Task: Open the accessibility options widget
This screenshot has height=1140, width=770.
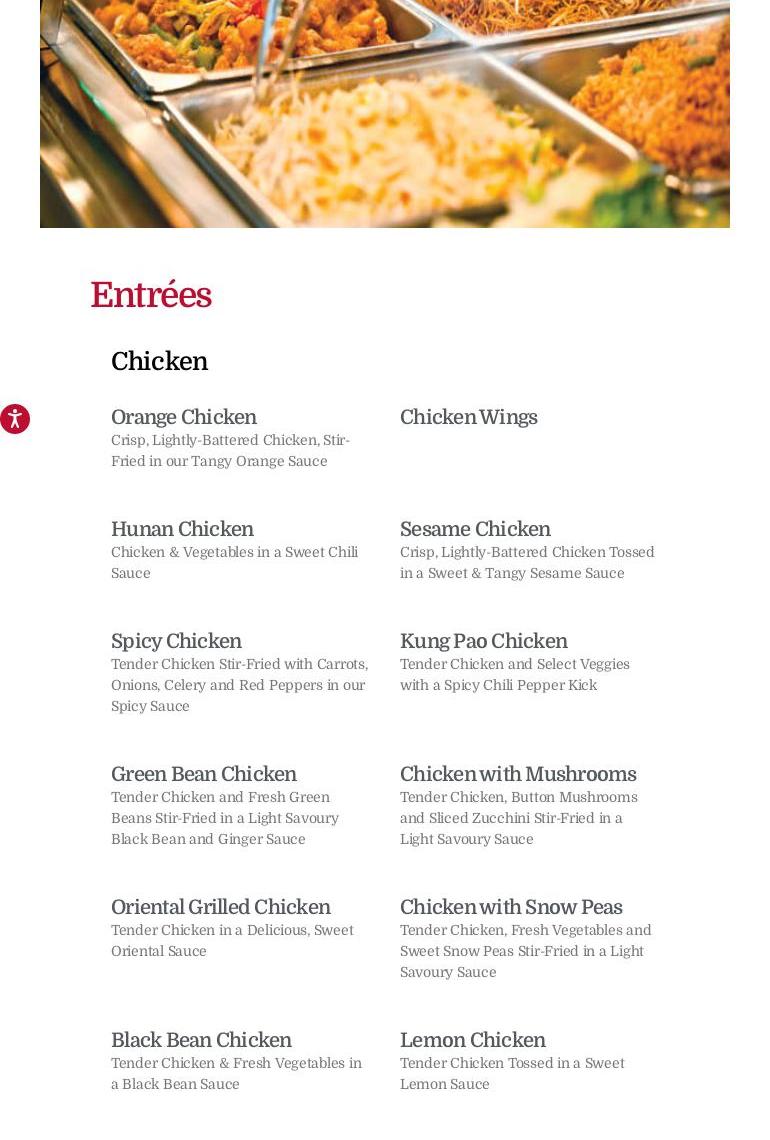Action: pos(15,418)
